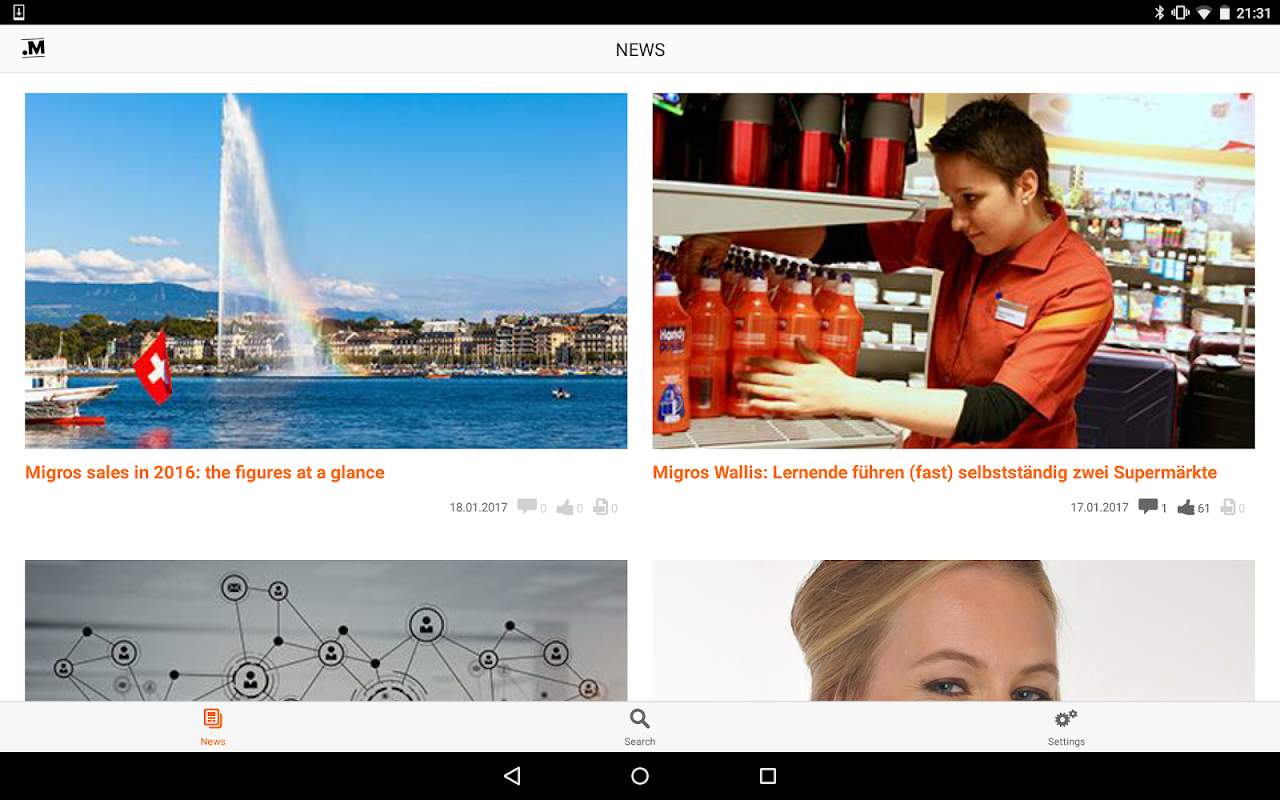Open the network diagram news card

pyautogui.click(x=326, y=630)
